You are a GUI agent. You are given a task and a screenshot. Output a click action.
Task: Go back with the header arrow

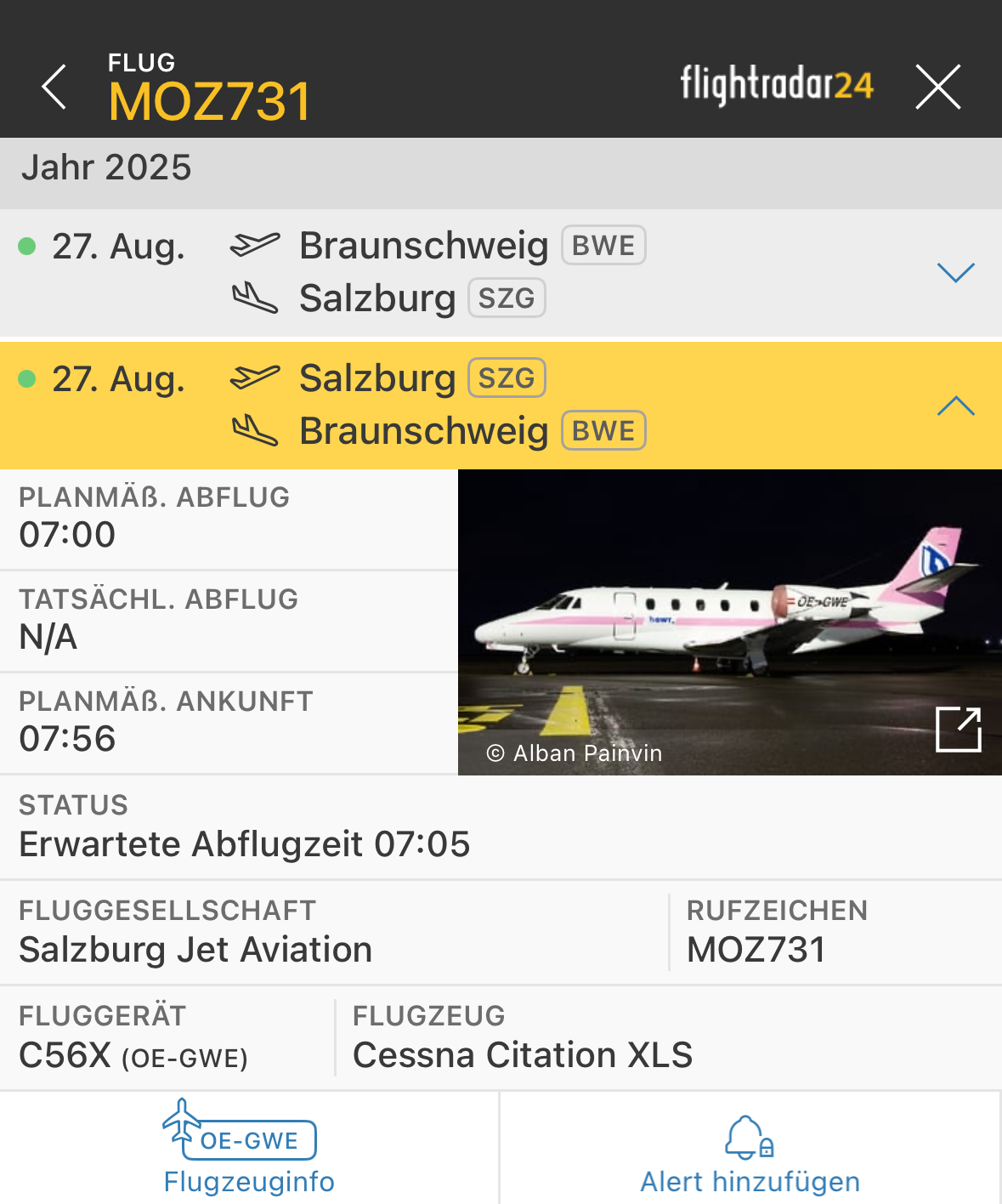(54, 87)
